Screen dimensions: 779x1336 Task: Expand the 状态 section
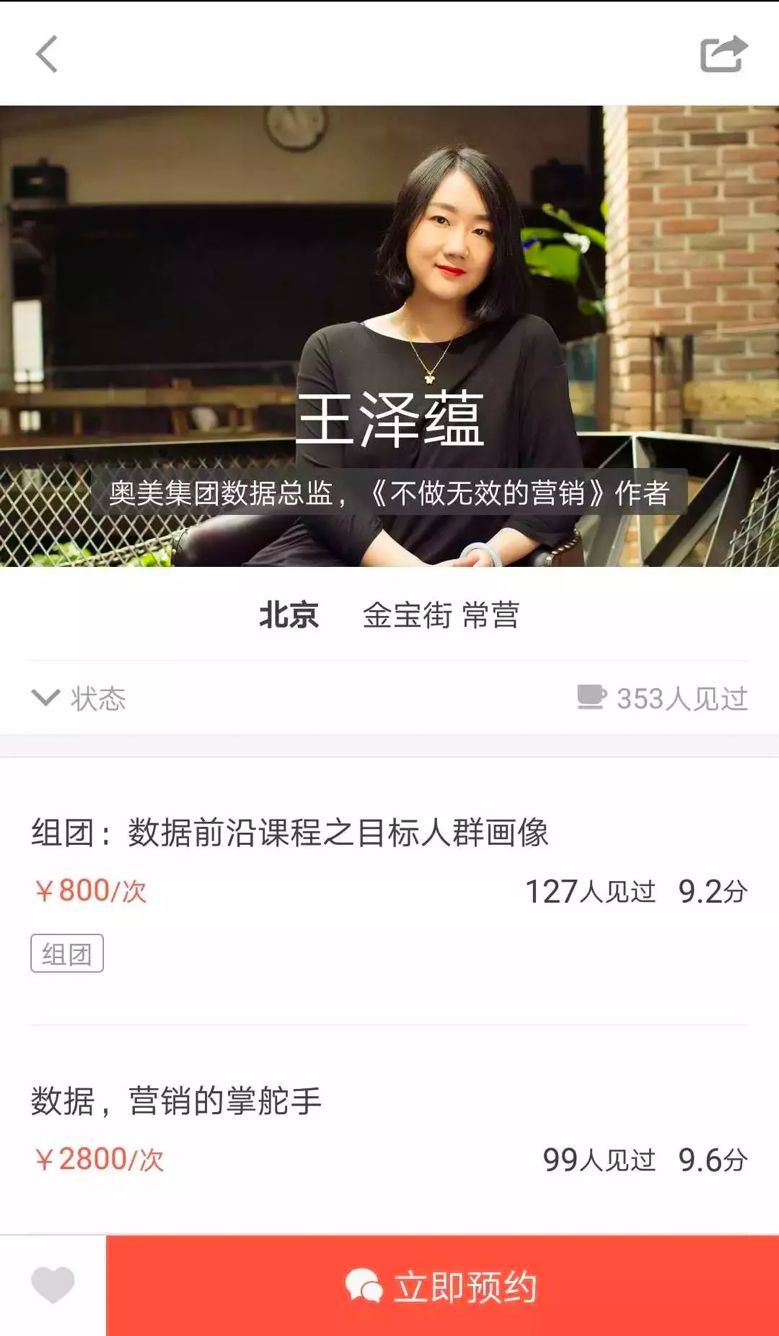point(78,698)
